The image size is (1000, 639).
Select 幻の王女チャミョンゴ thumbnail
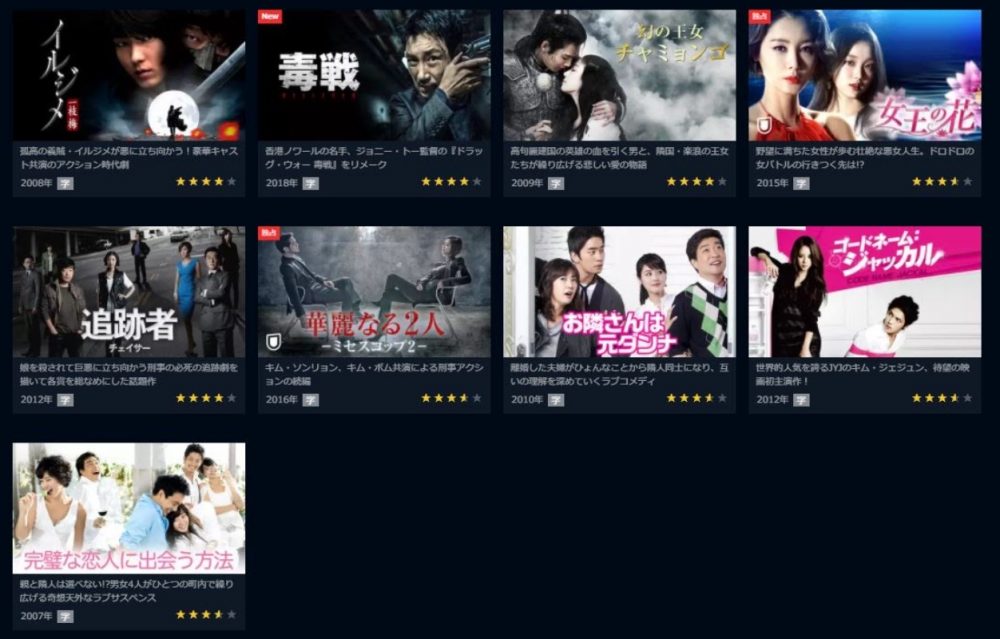click(619, 76)
